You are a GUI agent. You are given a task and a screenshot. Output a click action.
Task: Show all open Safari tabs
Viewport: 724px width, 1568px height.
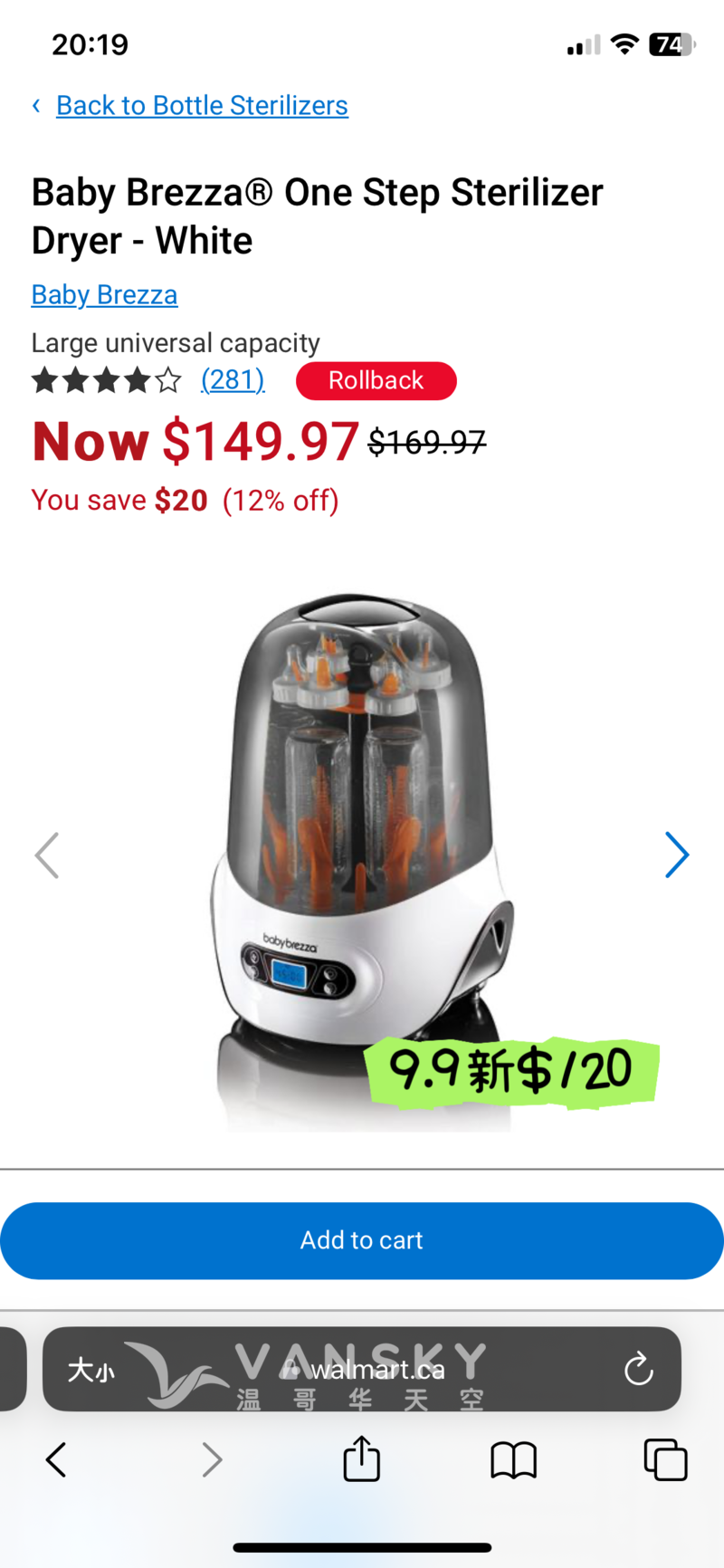point(665,1459)
